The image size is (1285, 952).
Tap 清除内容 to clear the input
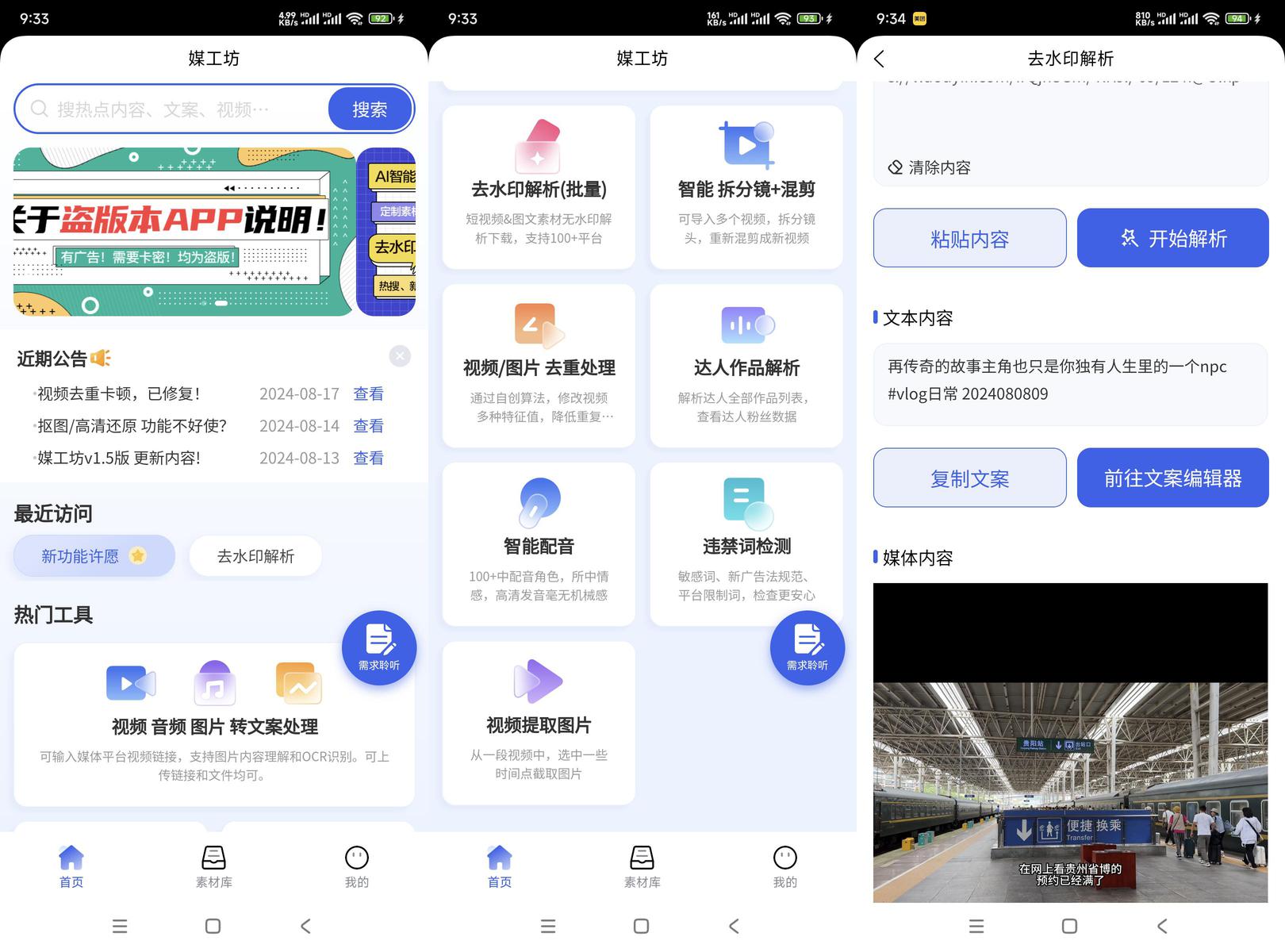pyautogui.click(x=929, y=167)
